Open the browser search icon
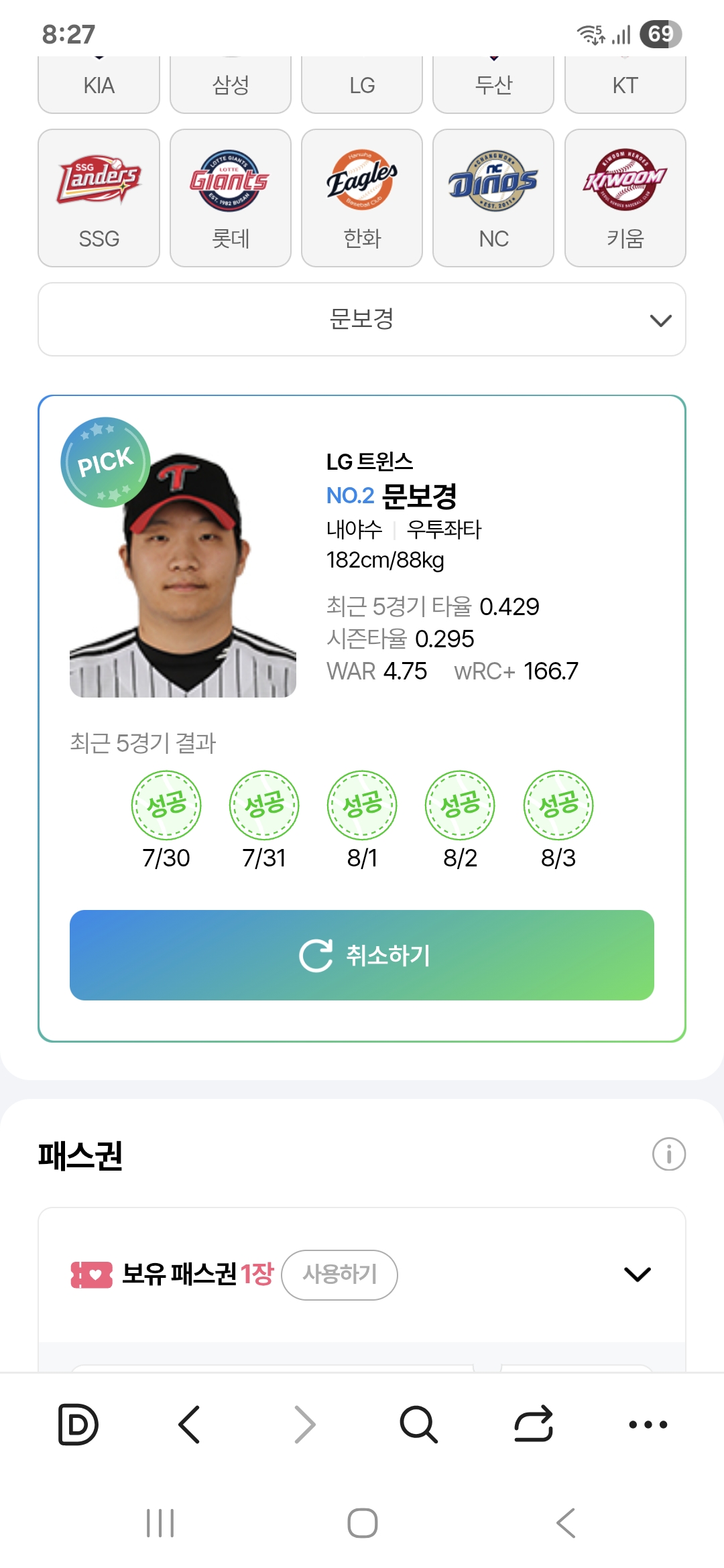 tap(418, 1424)
